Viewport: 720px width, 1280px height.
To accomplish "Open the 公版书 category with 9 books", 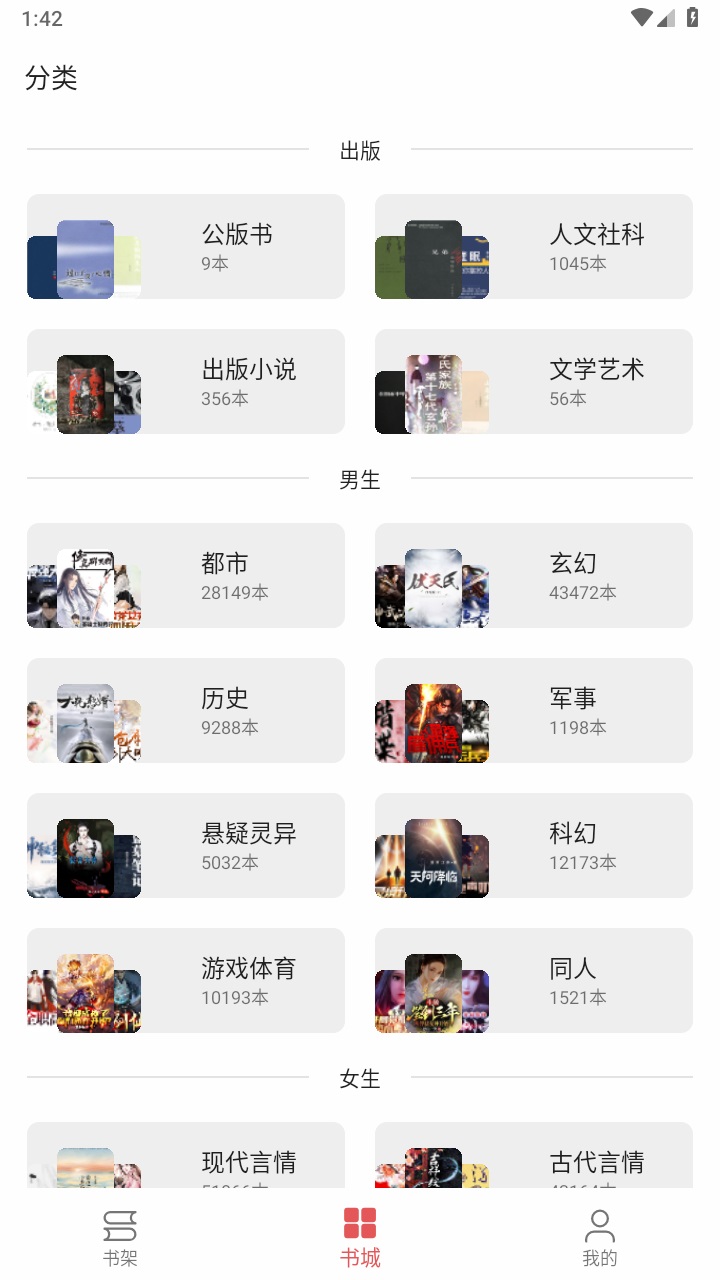I will click(x=185, y=246).
